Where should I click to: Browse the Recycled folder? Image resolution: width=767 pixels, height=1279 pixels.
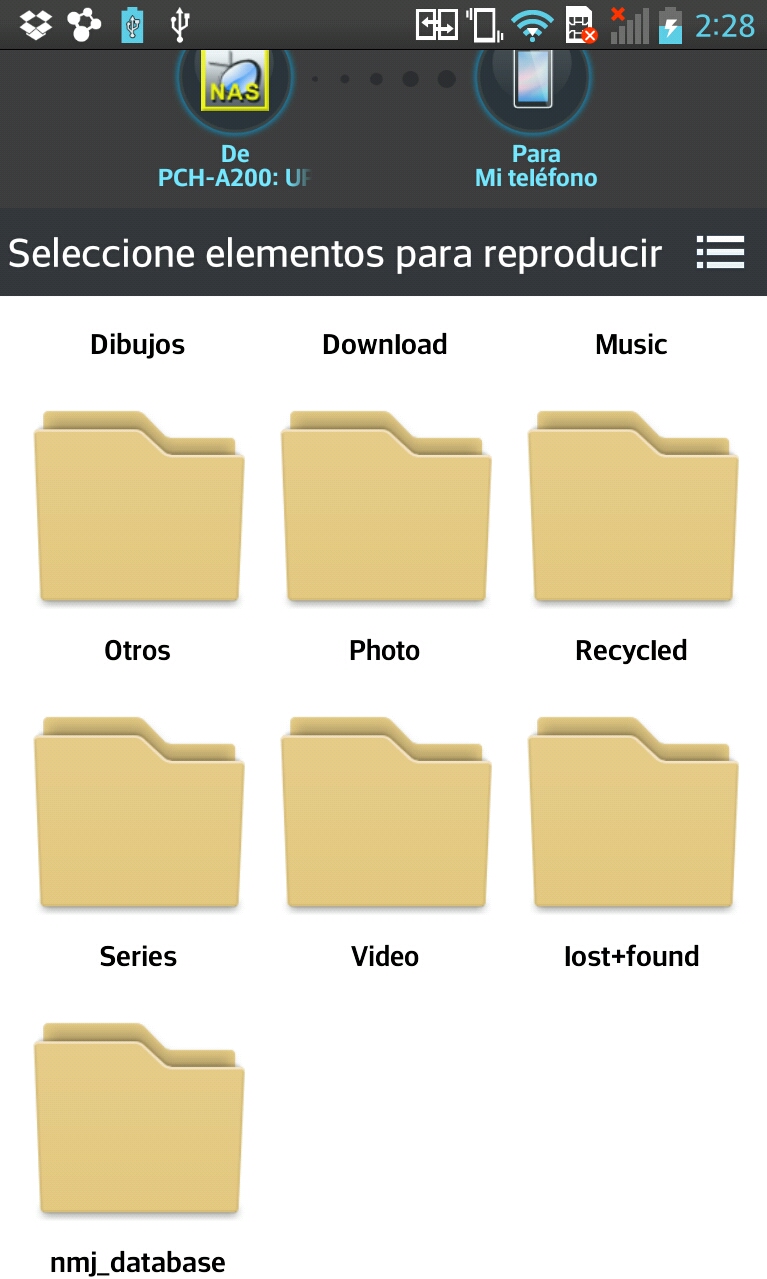pyautogui.click(x=632, y=507)
